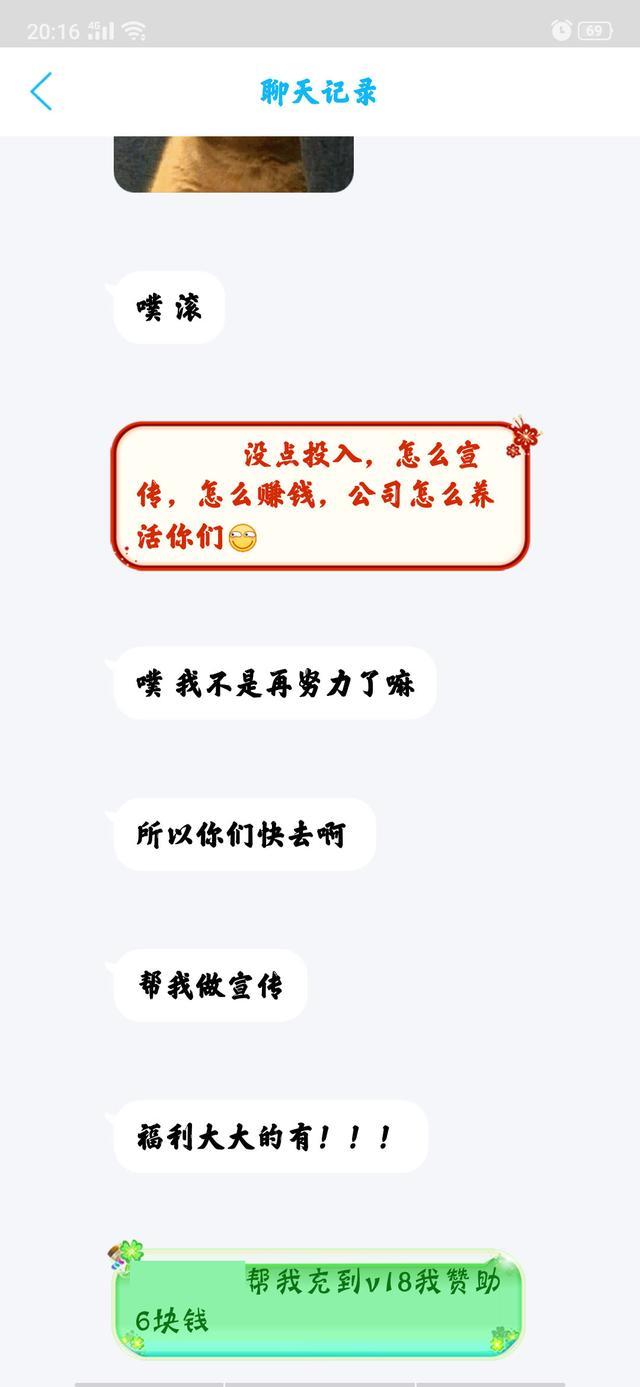
Task: Open the image at the top of the chat
Action: click(x=233, y=164)
